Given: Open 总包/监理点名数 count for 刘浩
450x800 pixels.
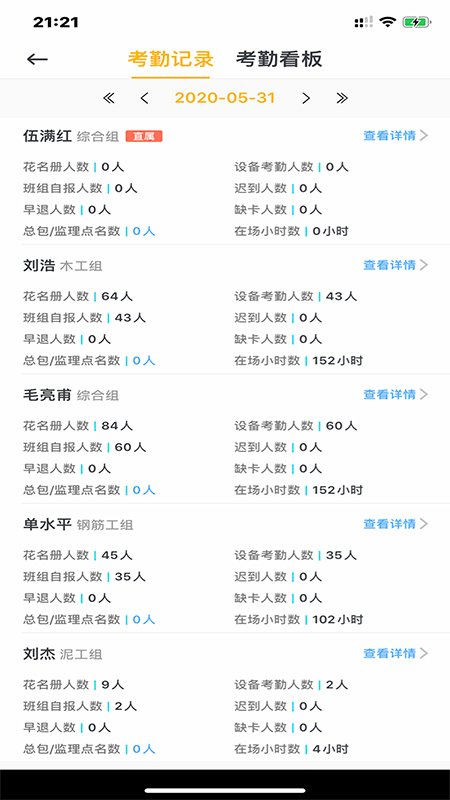Looking at the screenshot, I should click(144, 361).
